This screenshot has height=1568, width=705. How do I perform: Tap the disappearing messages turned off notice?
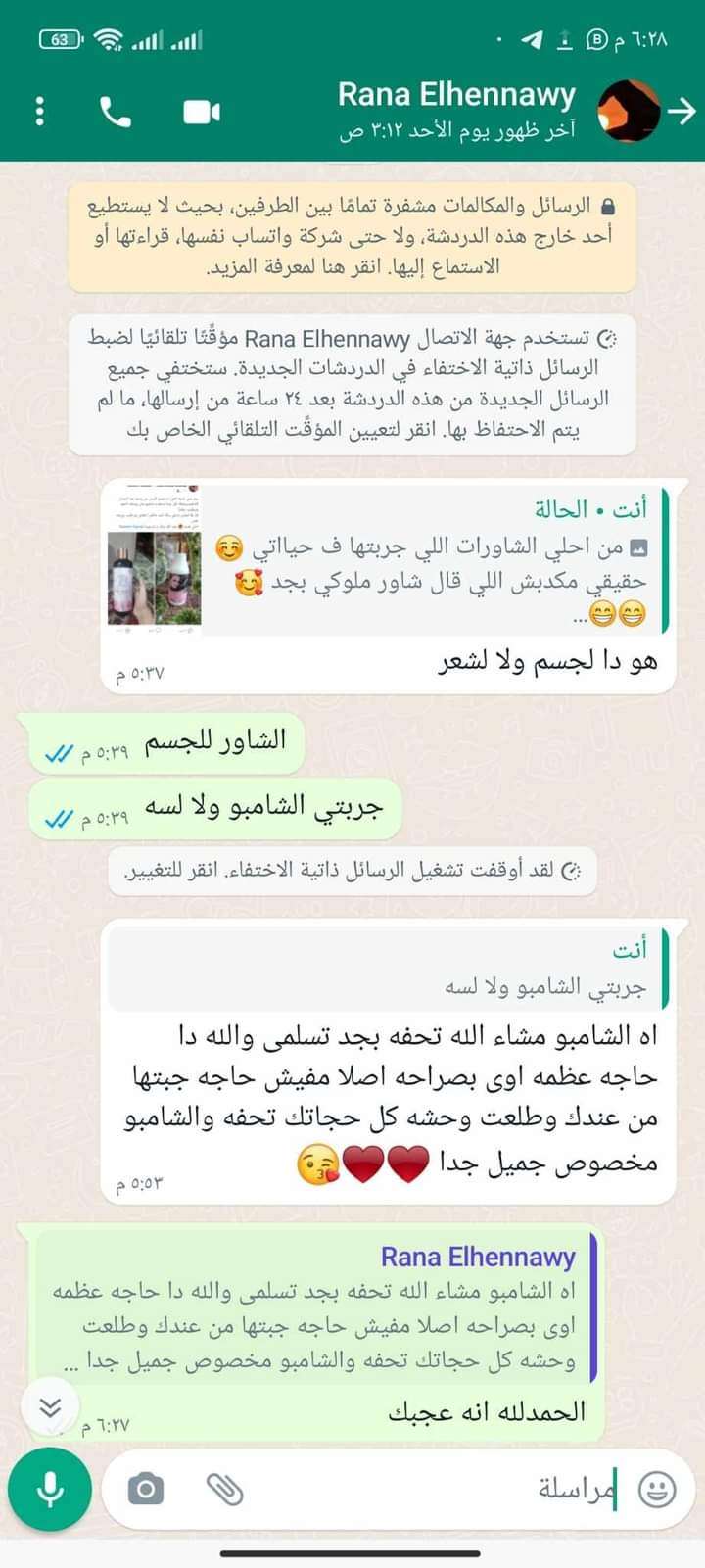352,870
